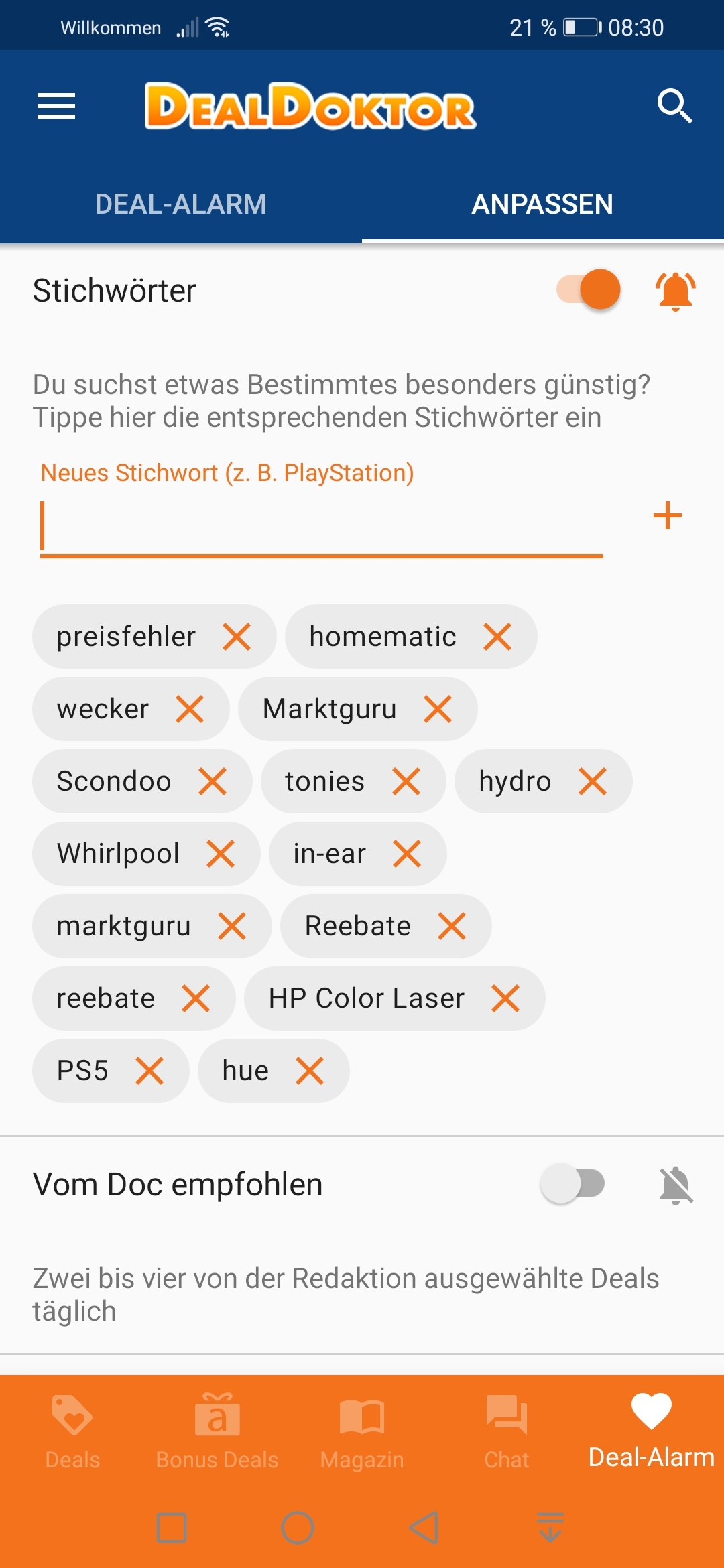Add keyword with the plus button
The image size is (724, 1568).
tap(668, 515)
